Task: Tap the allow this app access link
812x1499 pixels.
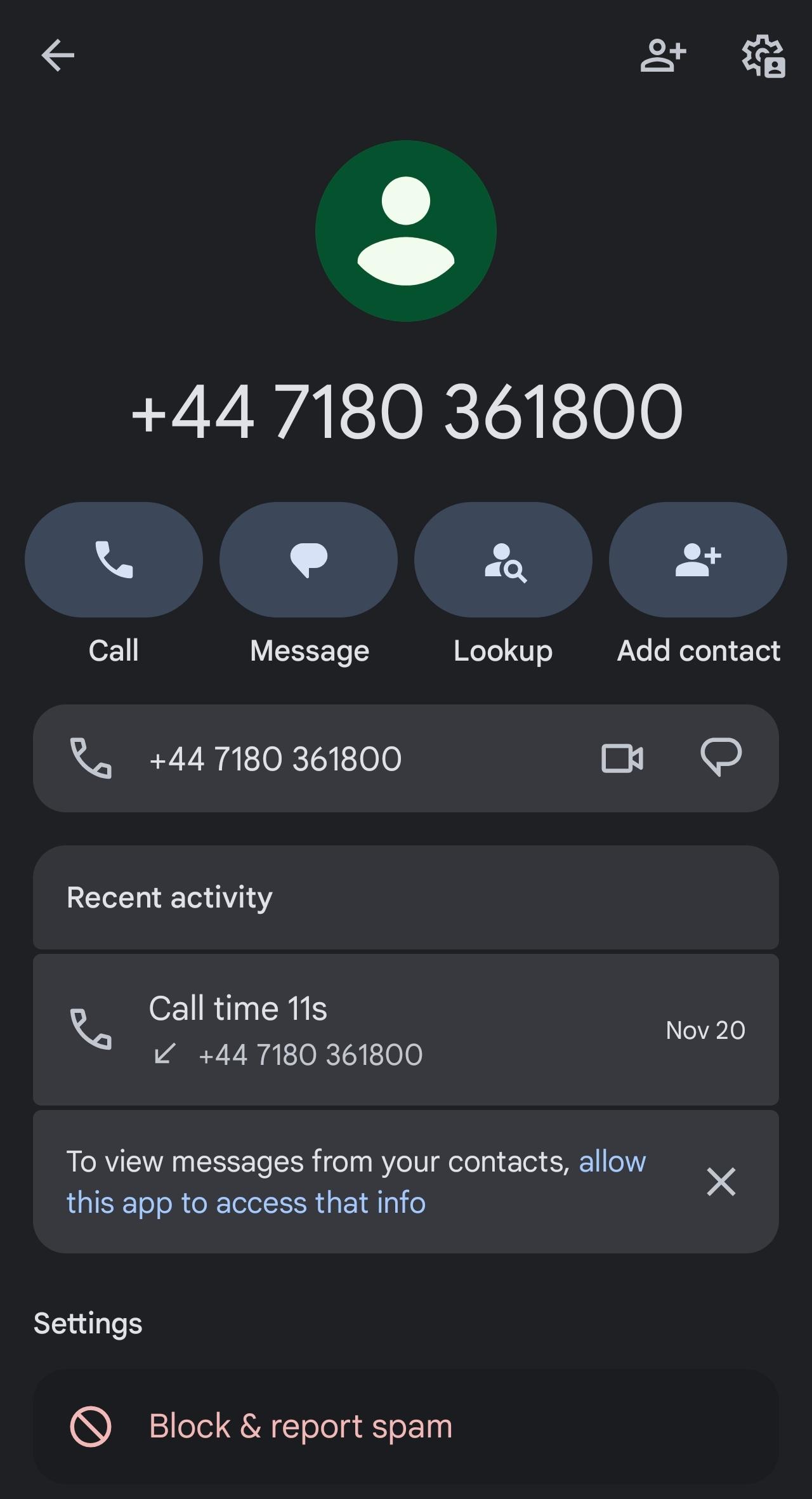Action: click(246, 1203)
